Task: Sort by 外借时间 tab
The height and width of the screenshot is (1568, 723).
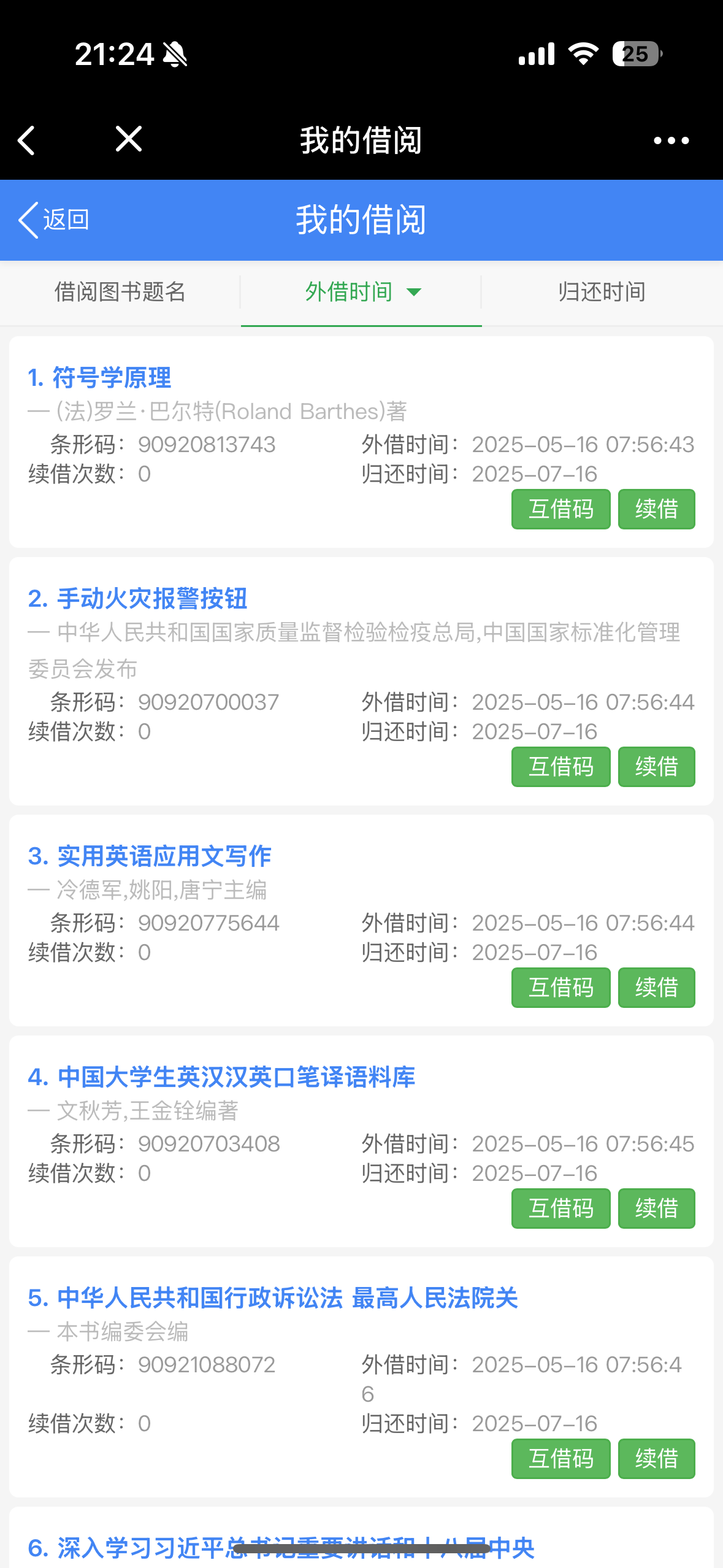Action: pos(361,292)
